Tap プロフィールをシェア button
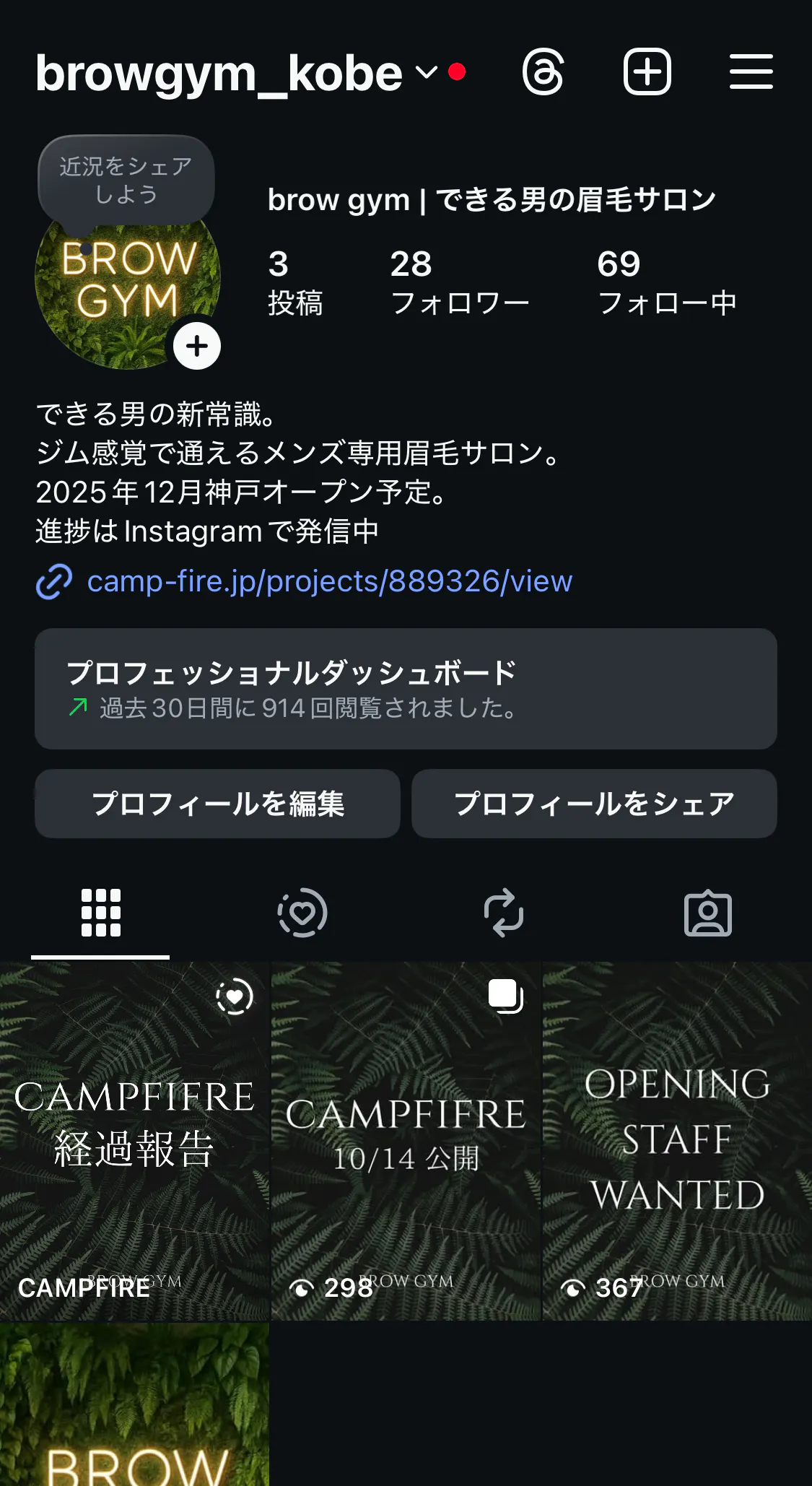This screenshot has height=1486, width=812. (x=594, y=804)
